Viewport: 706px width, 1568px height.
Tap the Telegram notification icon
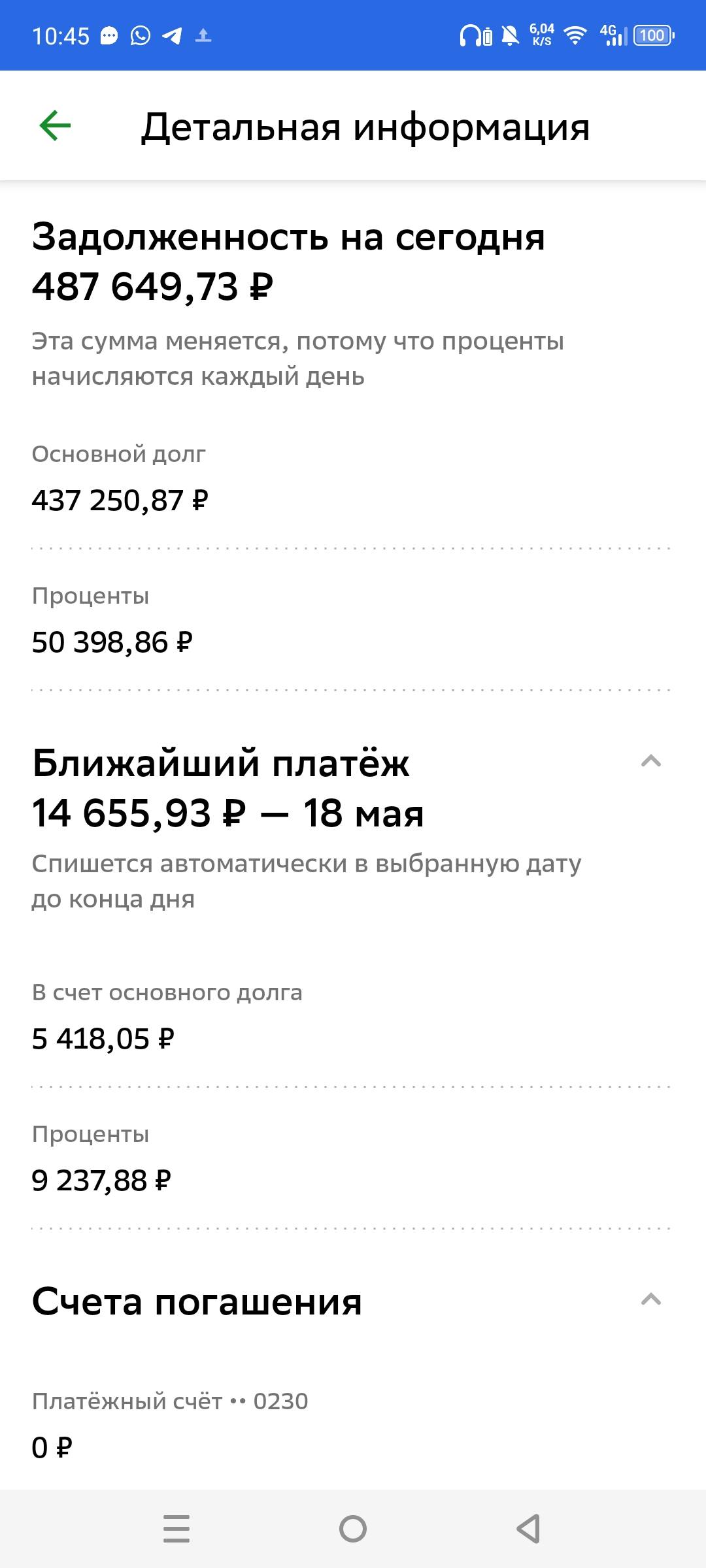coord(171,36)
